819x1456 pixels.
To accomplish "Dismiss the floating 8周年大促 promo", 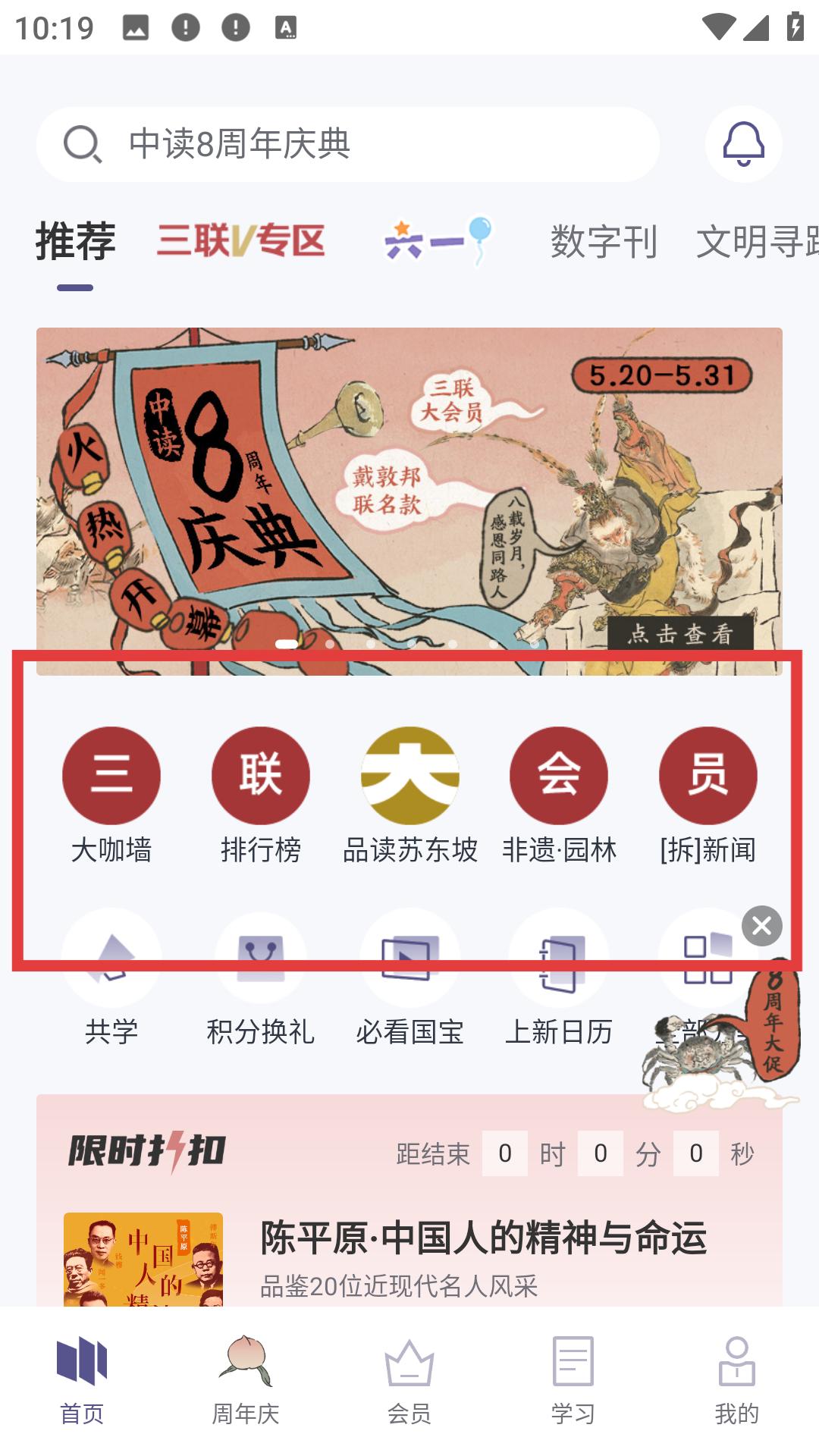I will pos(762,926).
